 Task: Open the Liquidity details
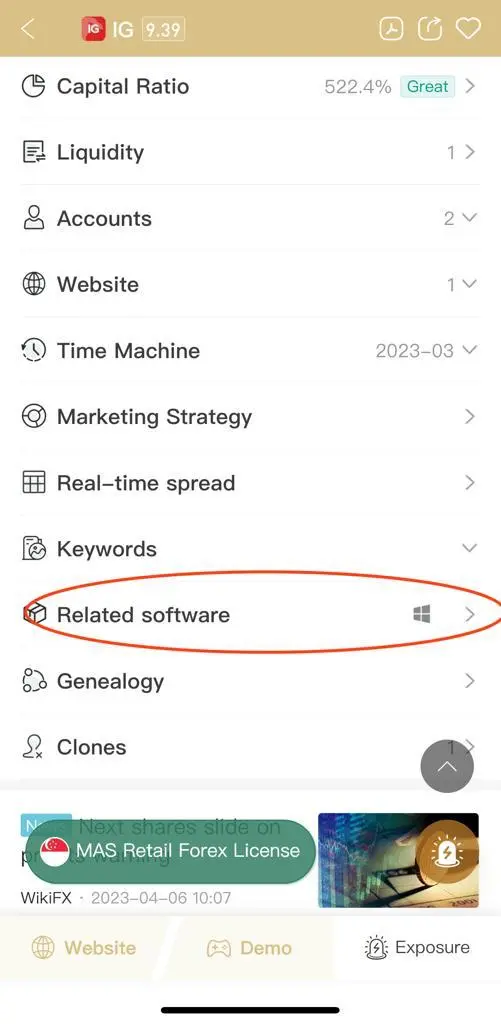(250, 152)
